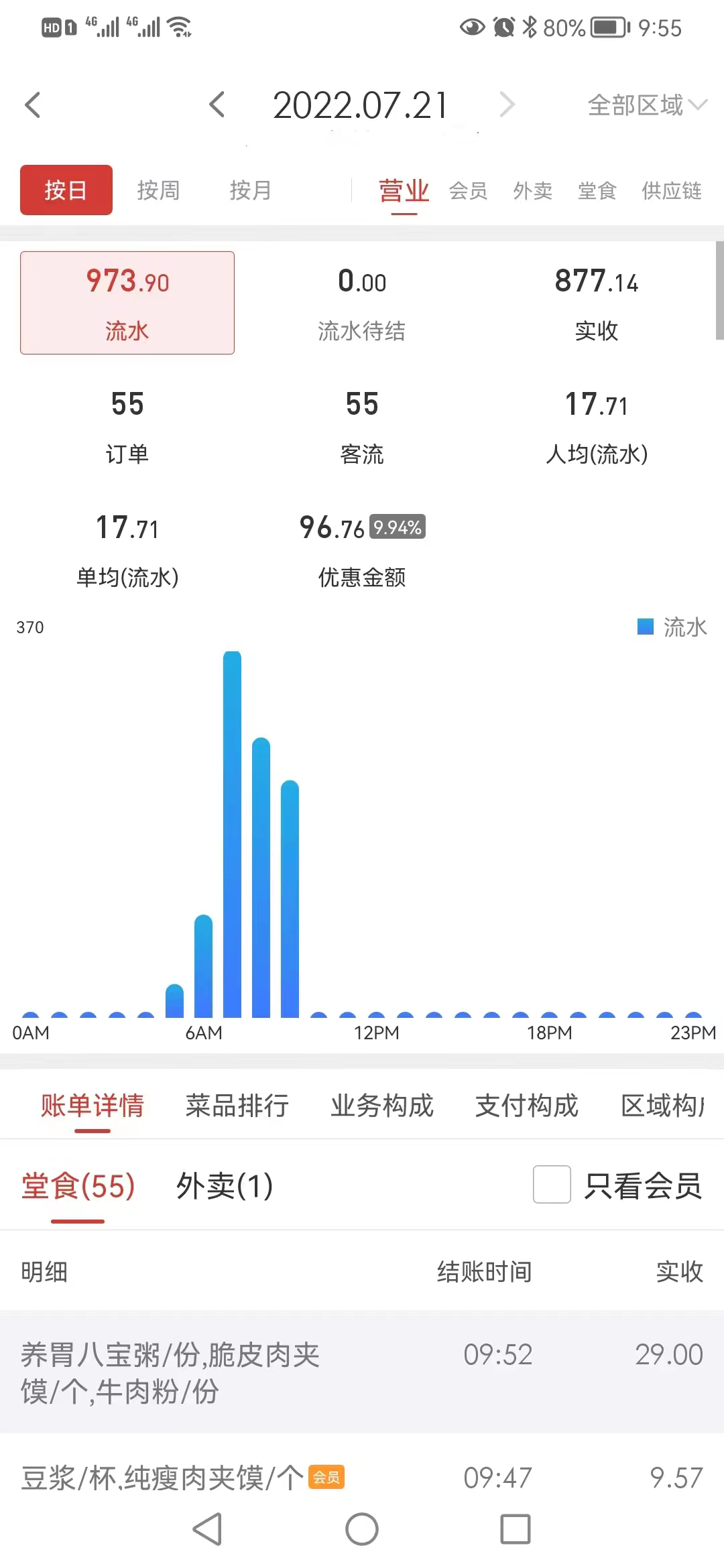724x1568 pixels.
Task: Open the 养胃八宝粥 order detail row
Action: click(x=268, y=1378)
